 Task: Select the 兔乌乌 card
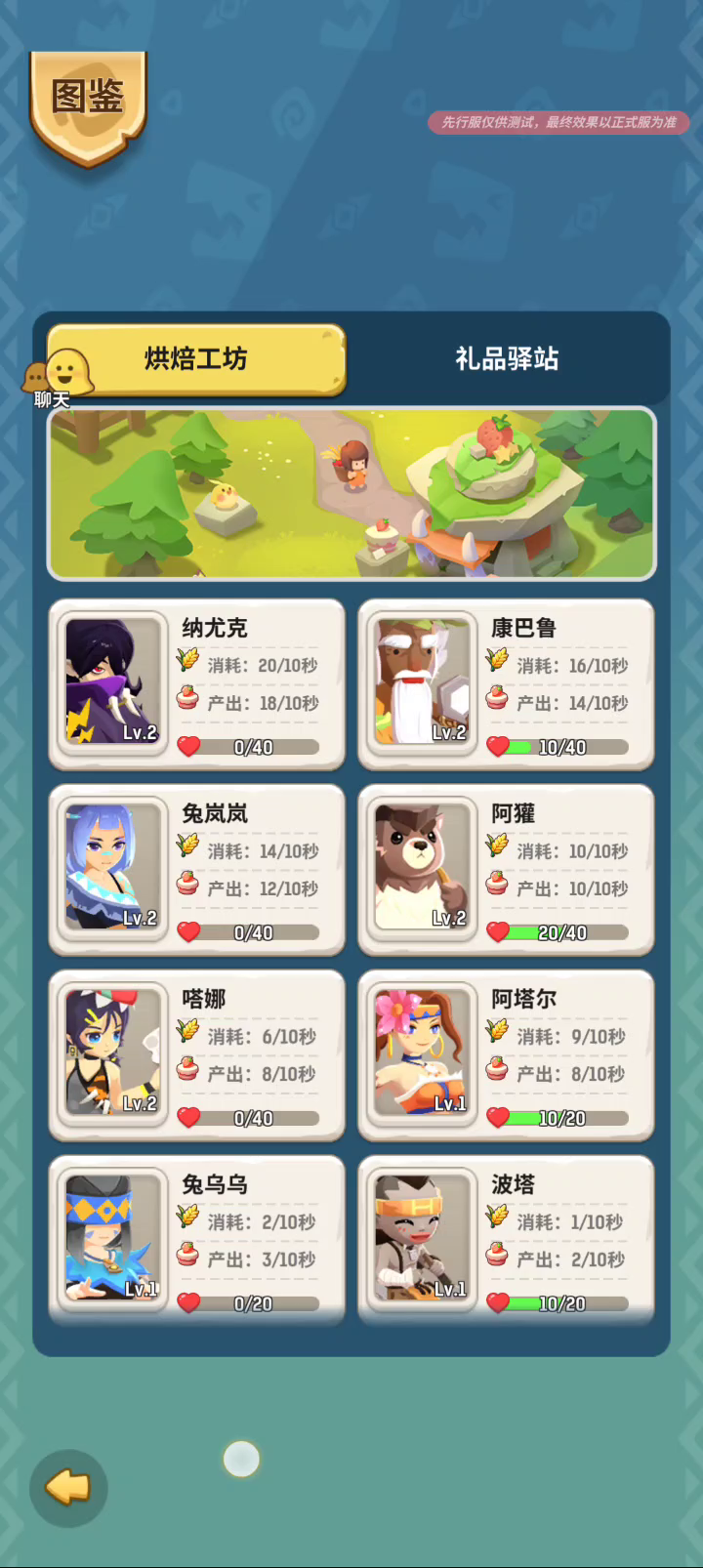196,1240
